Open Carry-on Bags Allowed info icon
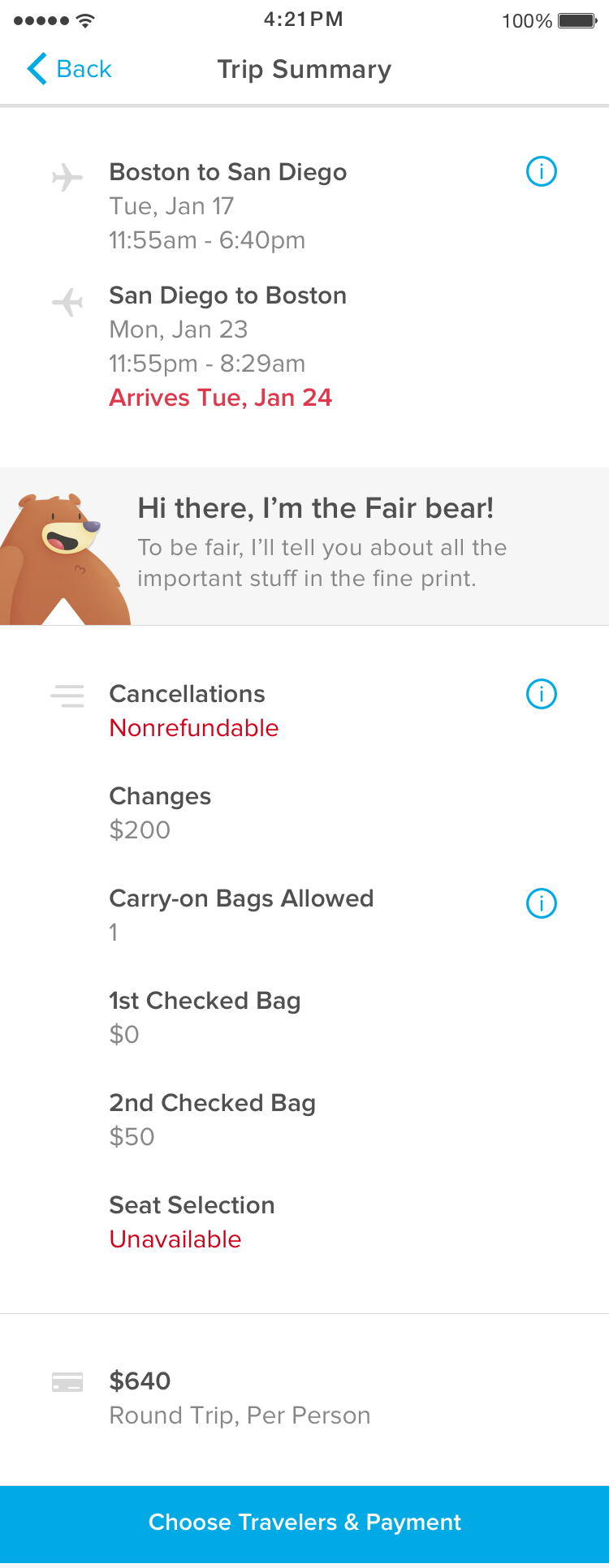The height and width of the screenshot is (1568, 609). 542,903
